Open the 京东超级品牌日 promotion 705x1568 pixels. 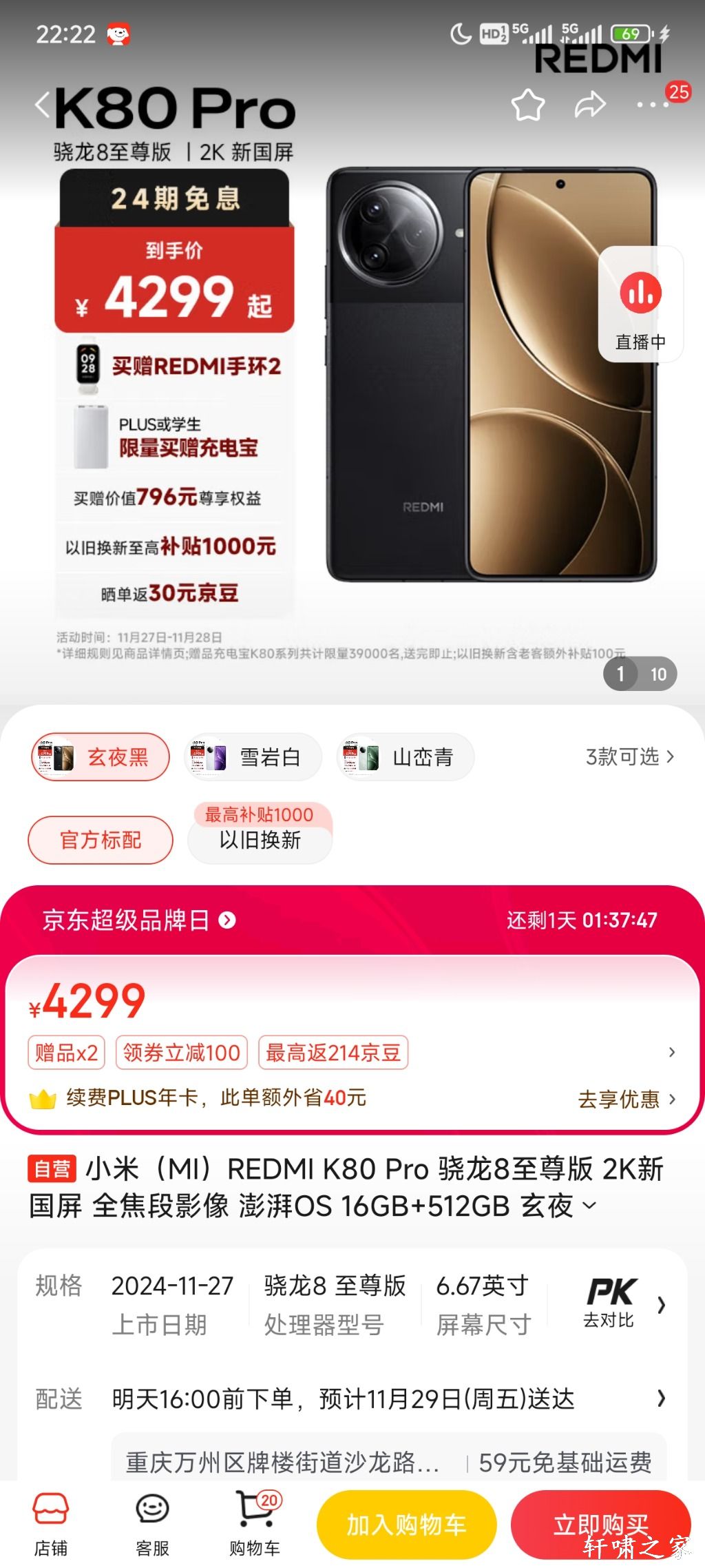coord(139,920)
